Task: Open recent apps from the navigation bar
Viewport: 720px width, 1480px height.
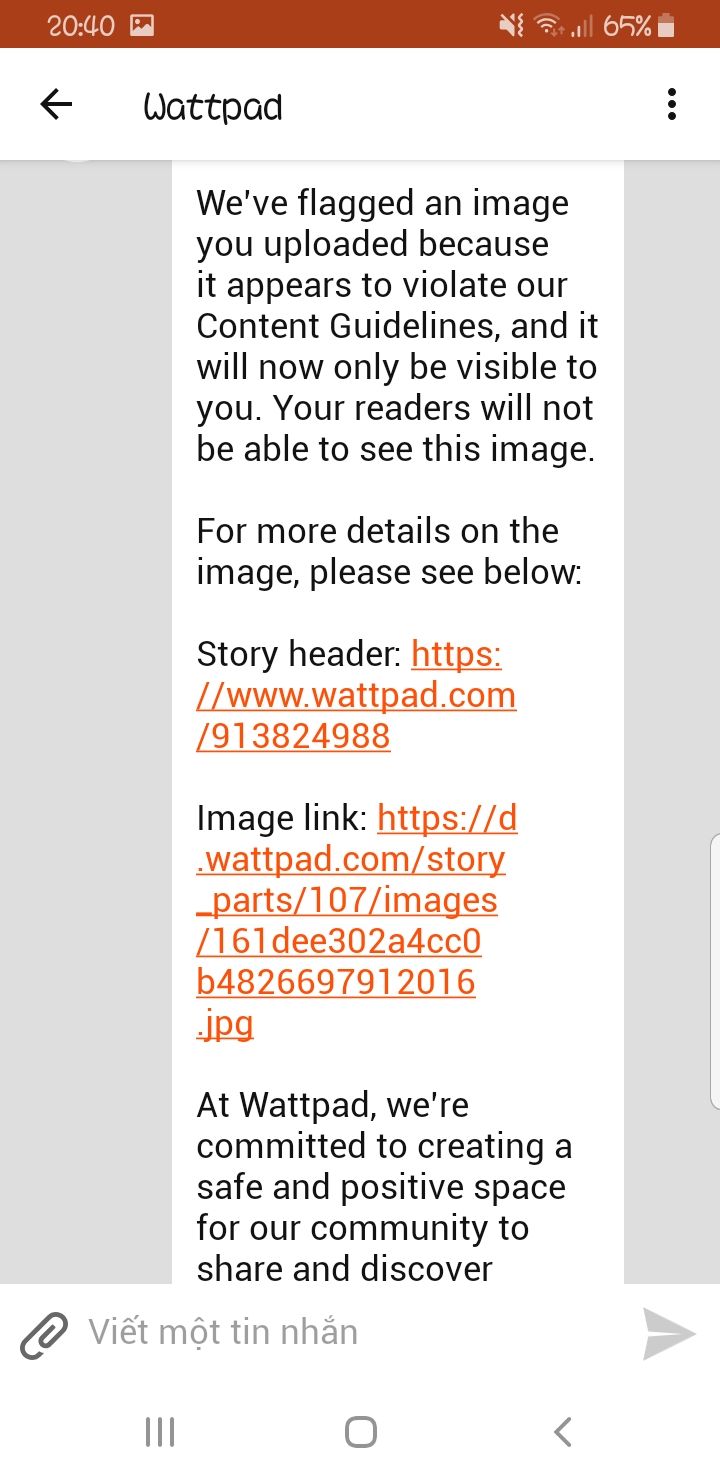Action: point(160,1432)
